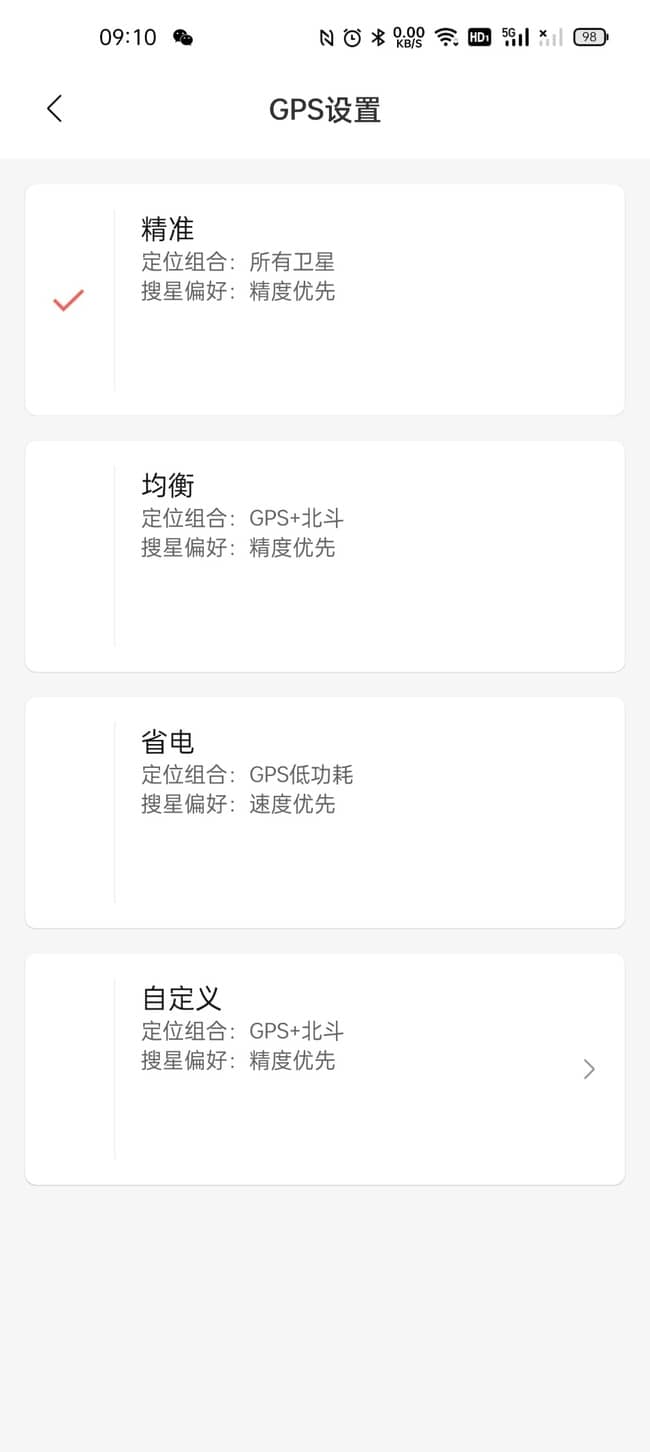This screenshot has height=1452, width=650.
Task: Select the 自定义 custom GPS mode
Action: point(325,1069)
